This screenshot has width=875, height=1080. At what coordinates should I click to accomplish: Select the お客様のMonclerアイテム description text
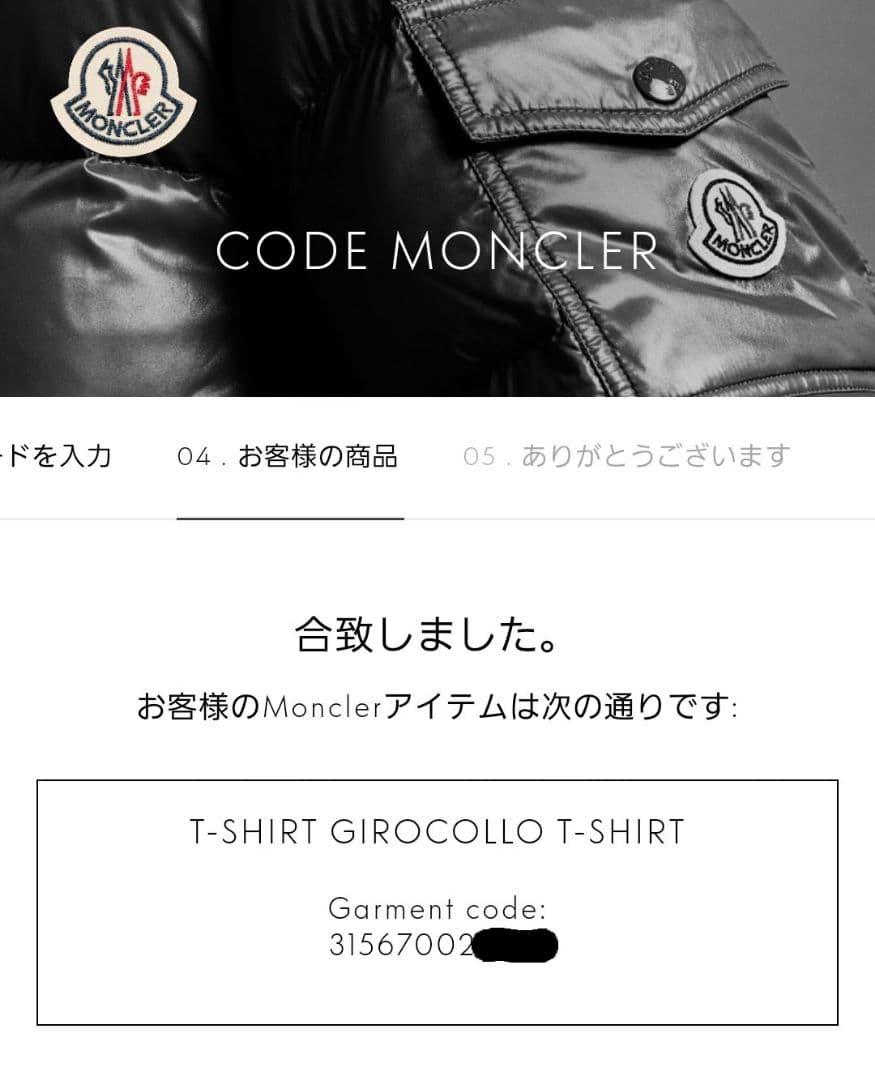pos(437,707)
